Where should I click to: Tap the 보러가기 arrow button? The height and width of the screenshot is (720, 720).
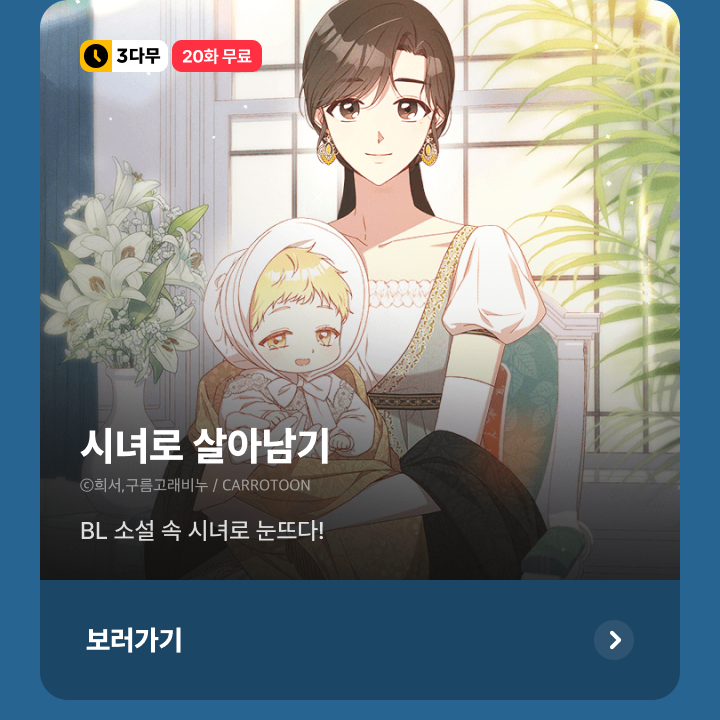(613, 640)
